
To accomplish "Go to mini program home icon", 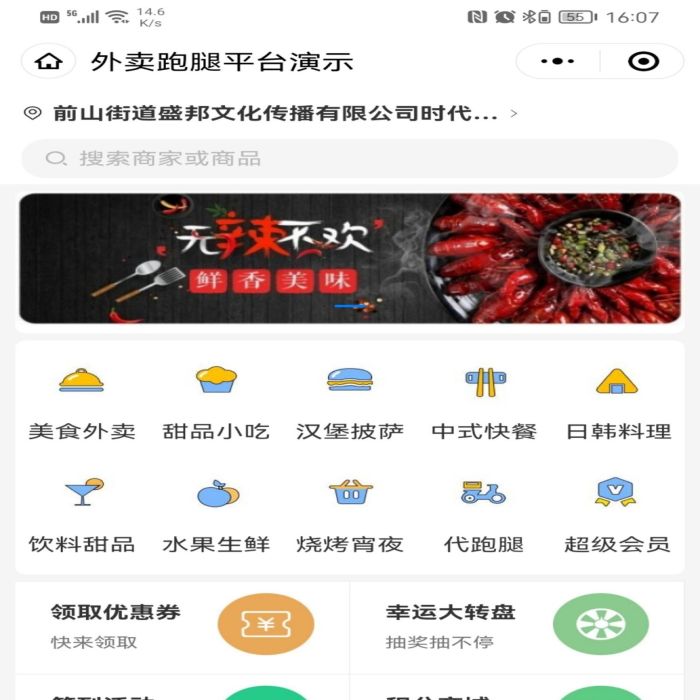I will pos(47,62).
